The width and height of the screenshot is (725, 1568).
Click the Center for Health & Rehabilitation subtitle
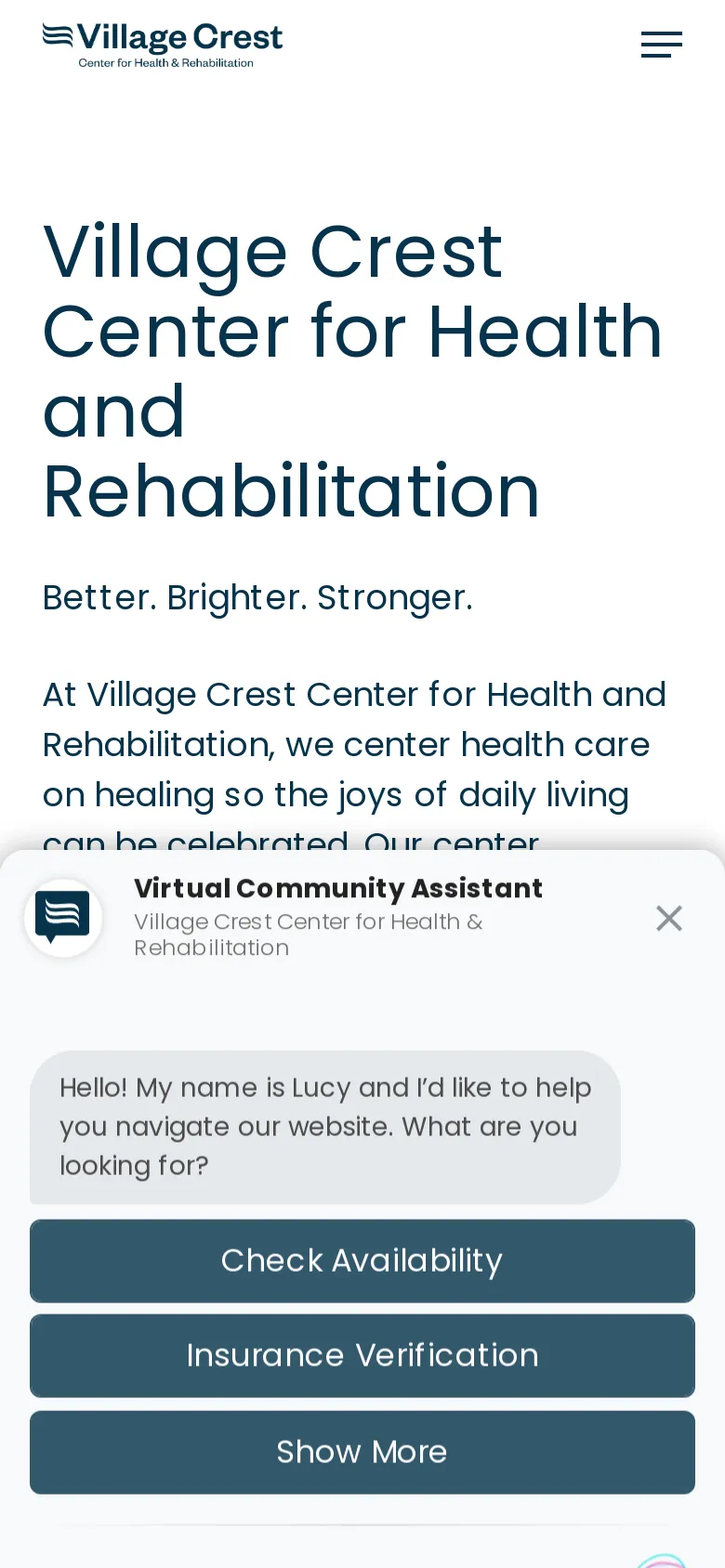coord(165,63)
